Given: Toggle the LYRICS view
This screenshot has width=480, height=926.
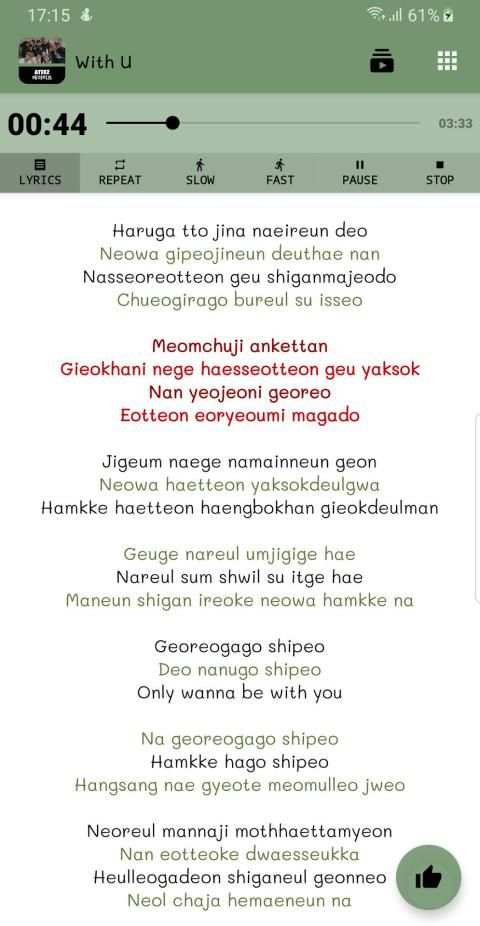Looking at the screenshot, I should click(x=40, y=173).
